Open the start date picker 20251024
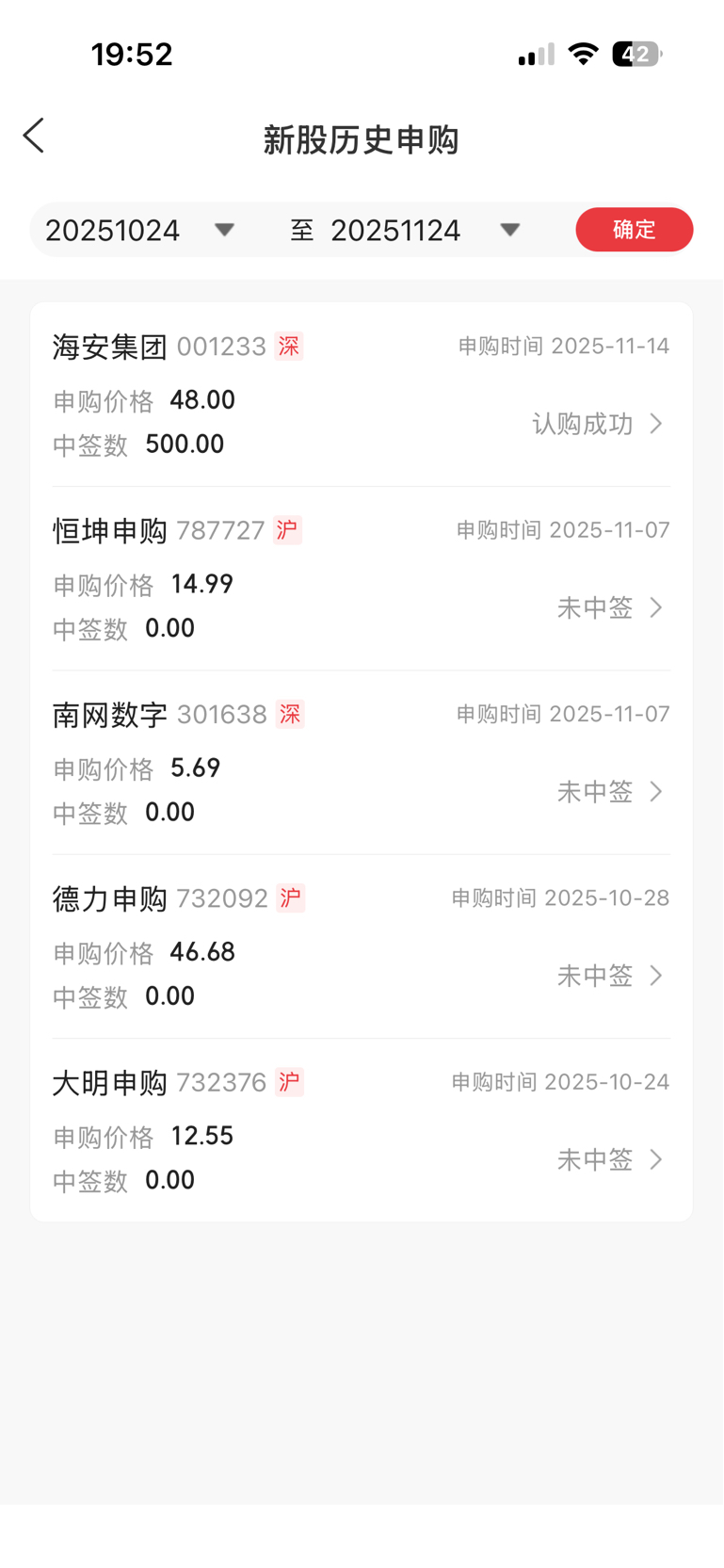This screenshot has height=1568, width=724. [x=140, y=231]
